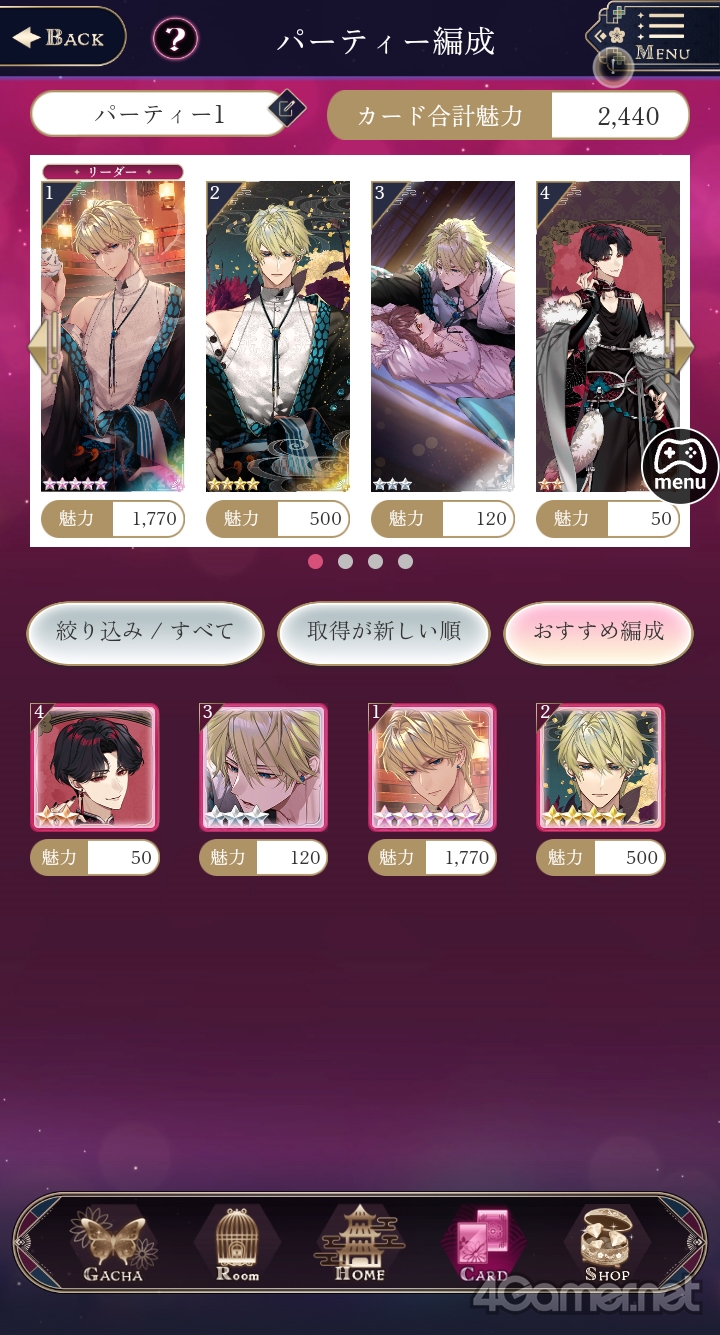Choose the black-haired card with charm 50
This screenshot has width=720, height=1335.
point(95,767)
